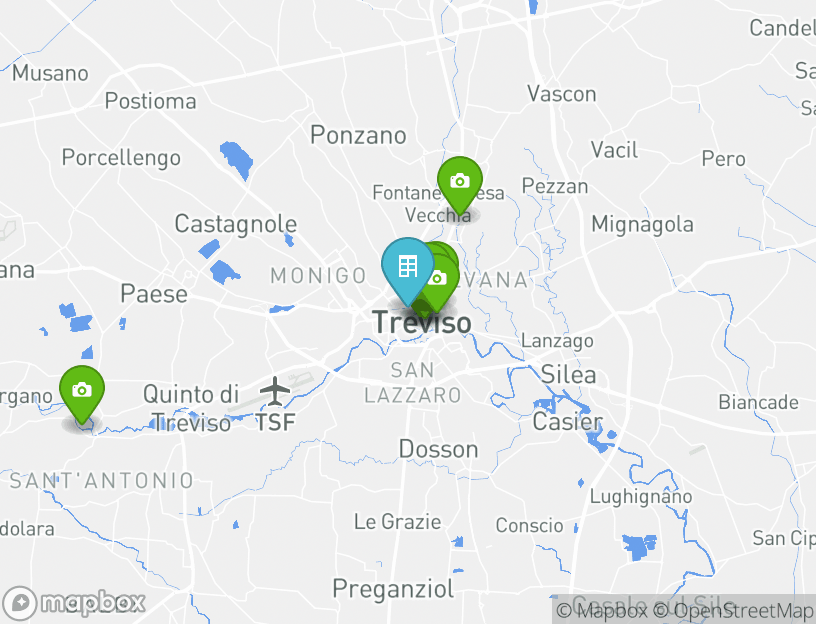The width and height of the screenshot is (816, 624).
Task: Open the Mapbox attribution link
Action: [x=602, y=611]
